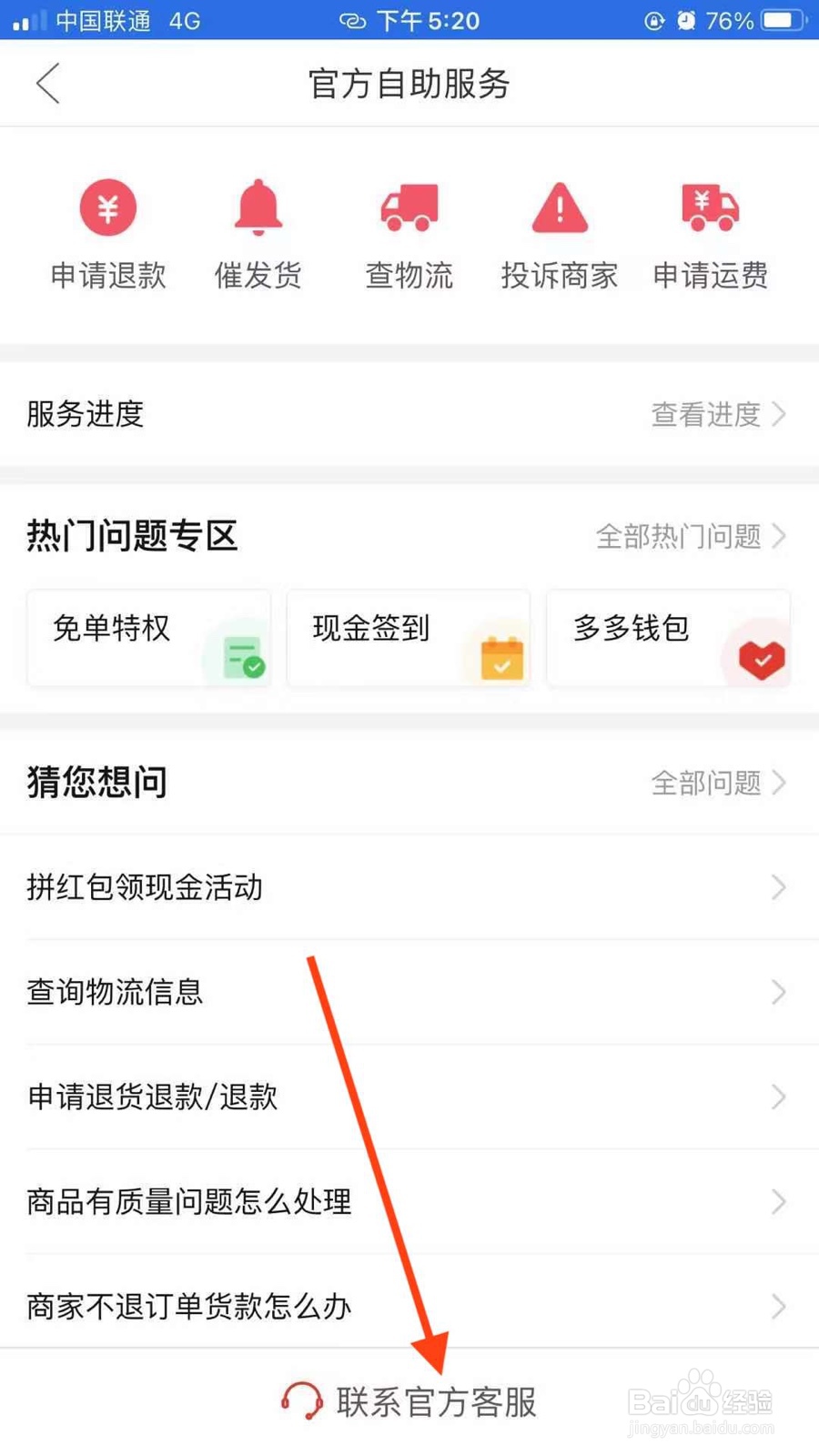Viewport: 819px width, 1456px height.
Task: Open the 免单特权 hot topic card
Action: pos(148,637)
